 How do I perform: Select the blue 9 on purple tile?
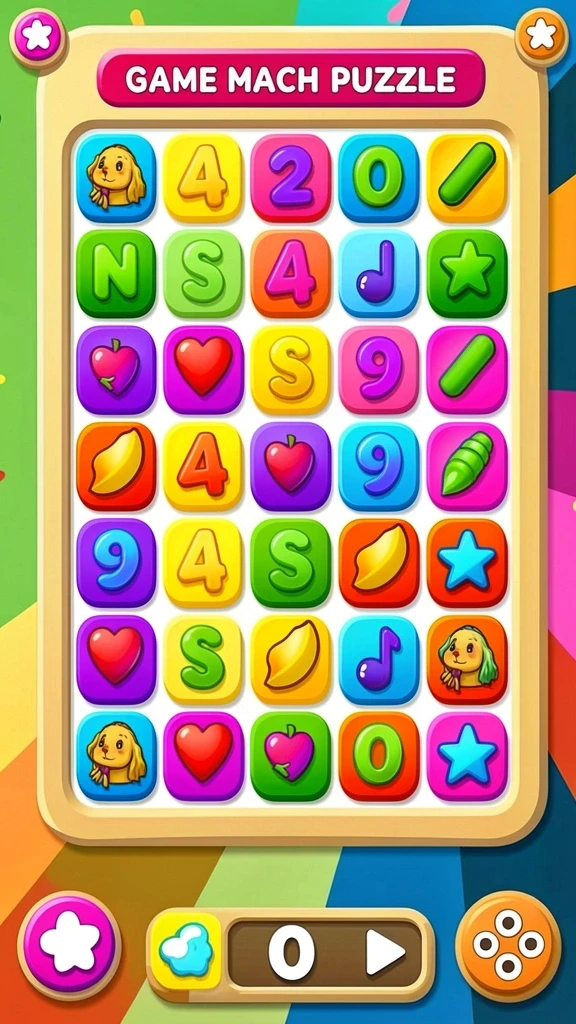116,563
